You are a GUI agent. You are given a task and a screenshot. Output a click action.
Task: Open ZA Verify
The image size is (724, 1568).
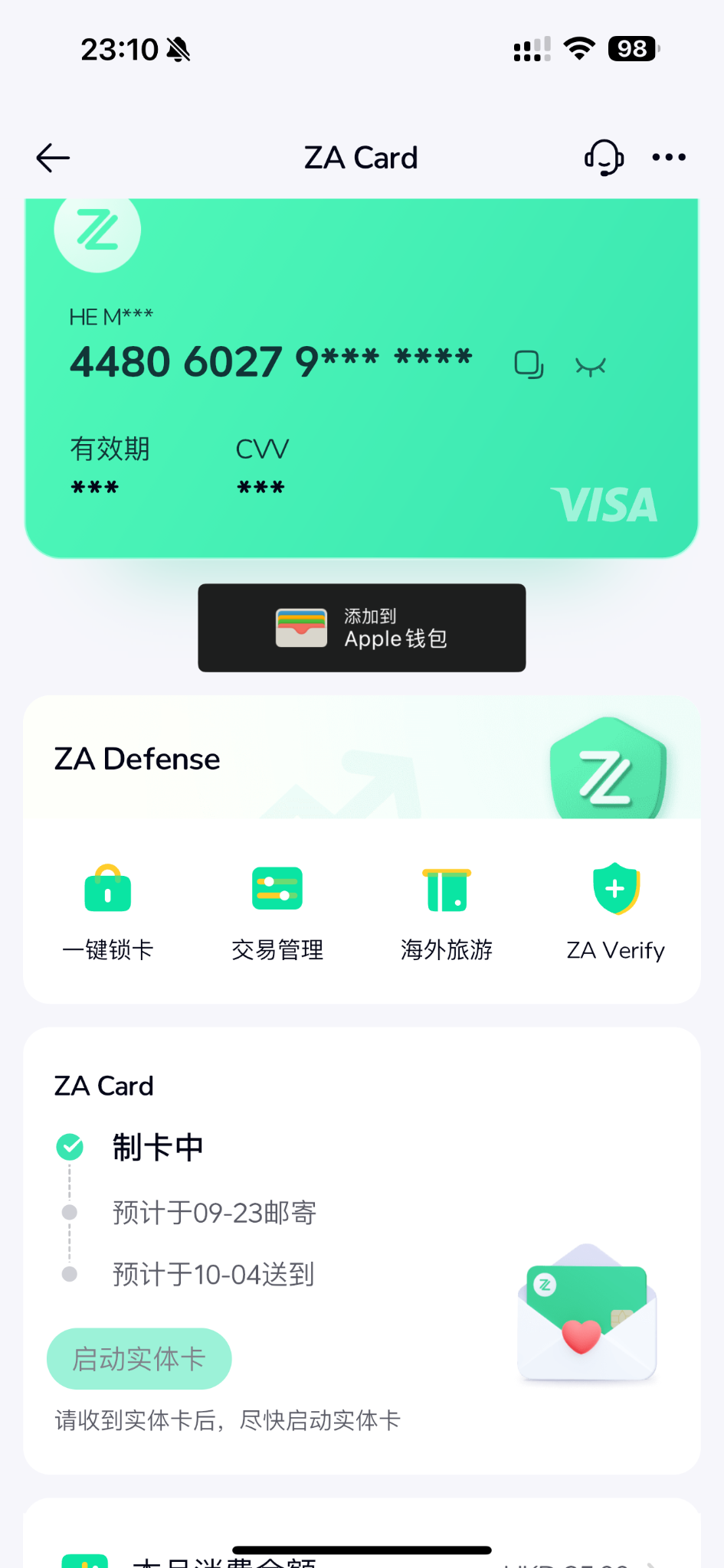[615, 911]
